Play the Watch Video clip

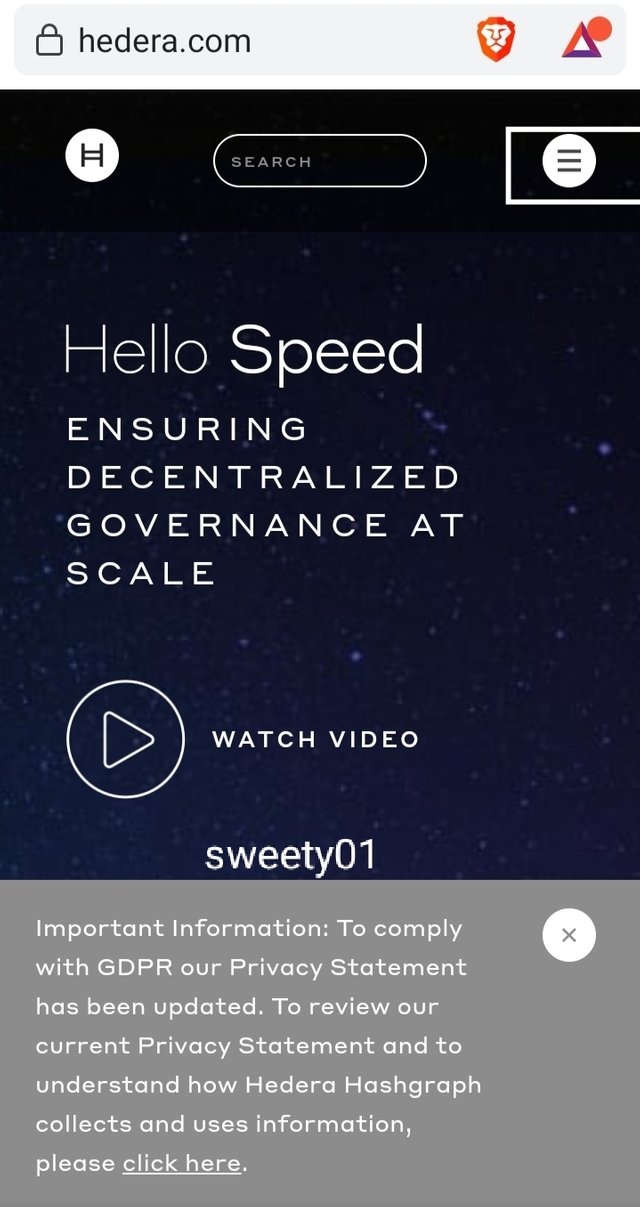coord(126,739)
